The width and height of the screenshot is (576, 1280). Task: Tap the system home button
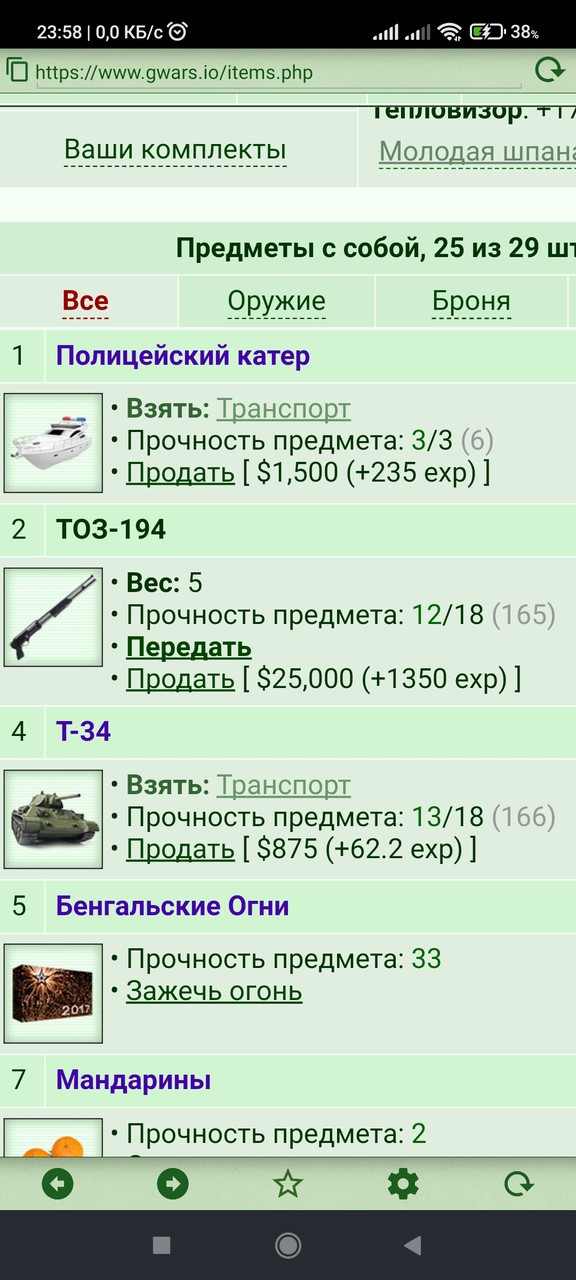pos(288,1245)
